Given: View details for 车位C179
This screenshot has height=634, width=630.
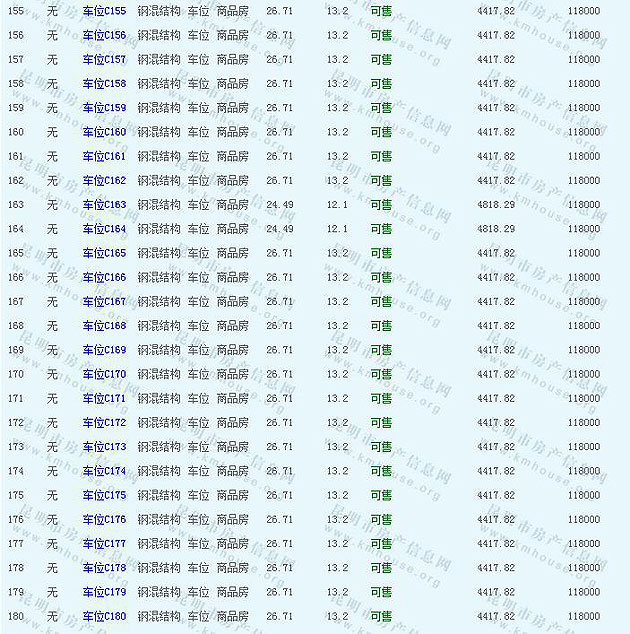Looking at the screenshot, I should pyautogui.click(x=104, y=592).
